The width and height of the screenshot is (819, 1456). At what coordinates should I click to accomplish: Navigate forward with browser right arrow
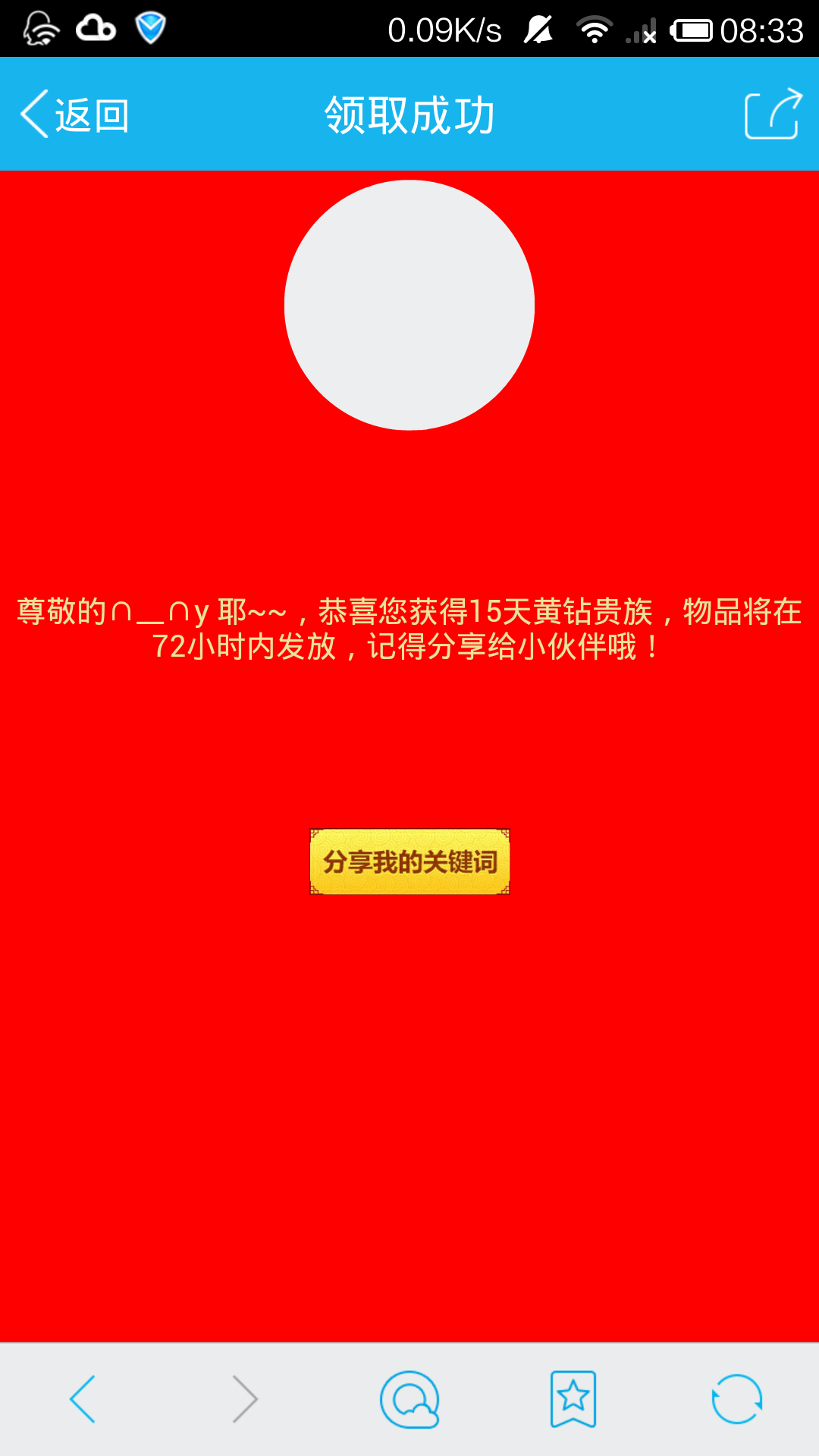[245, 1399]
